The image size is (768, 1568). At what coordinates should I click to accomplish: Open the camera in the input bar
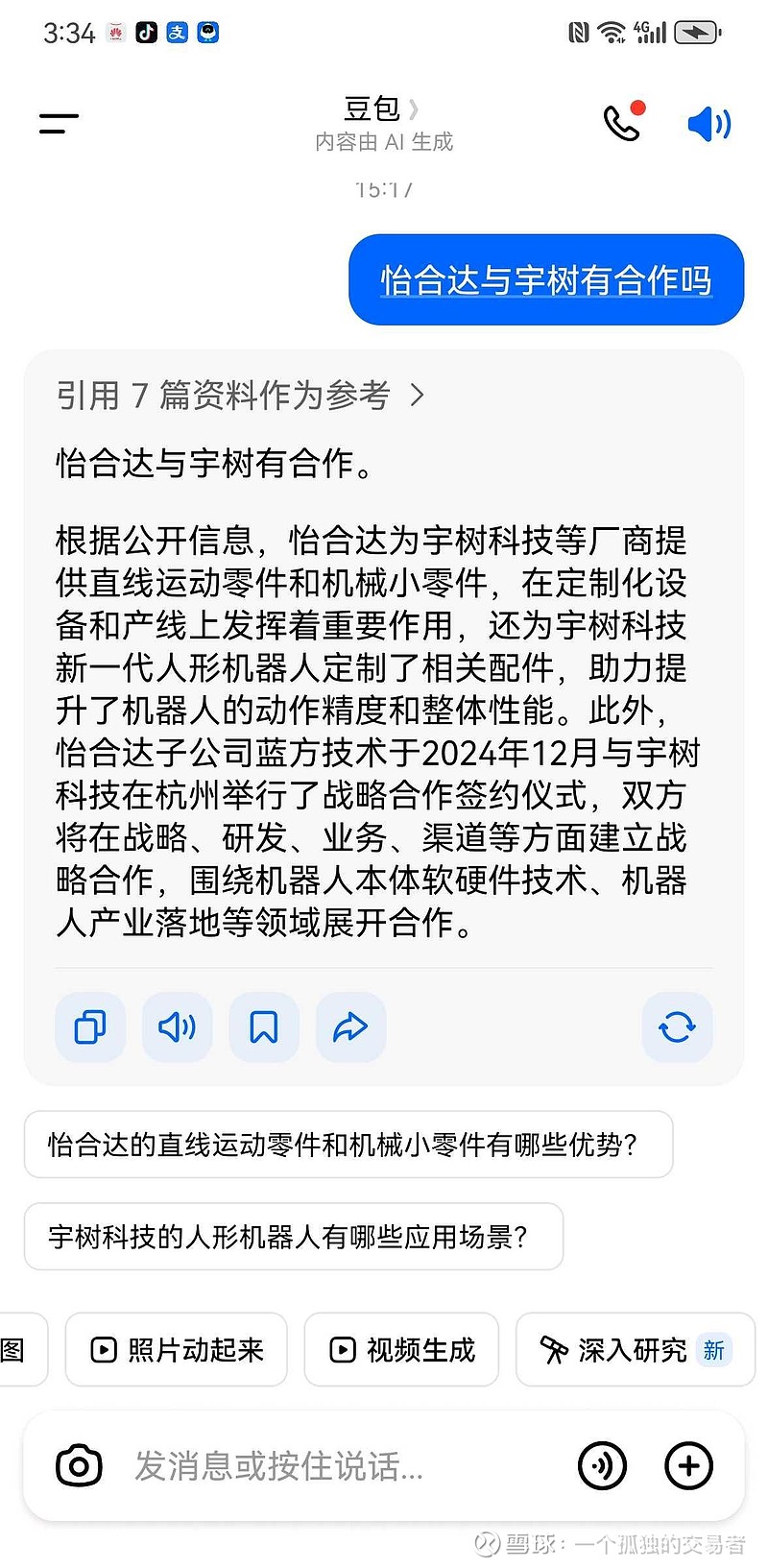coord(80,1466)
